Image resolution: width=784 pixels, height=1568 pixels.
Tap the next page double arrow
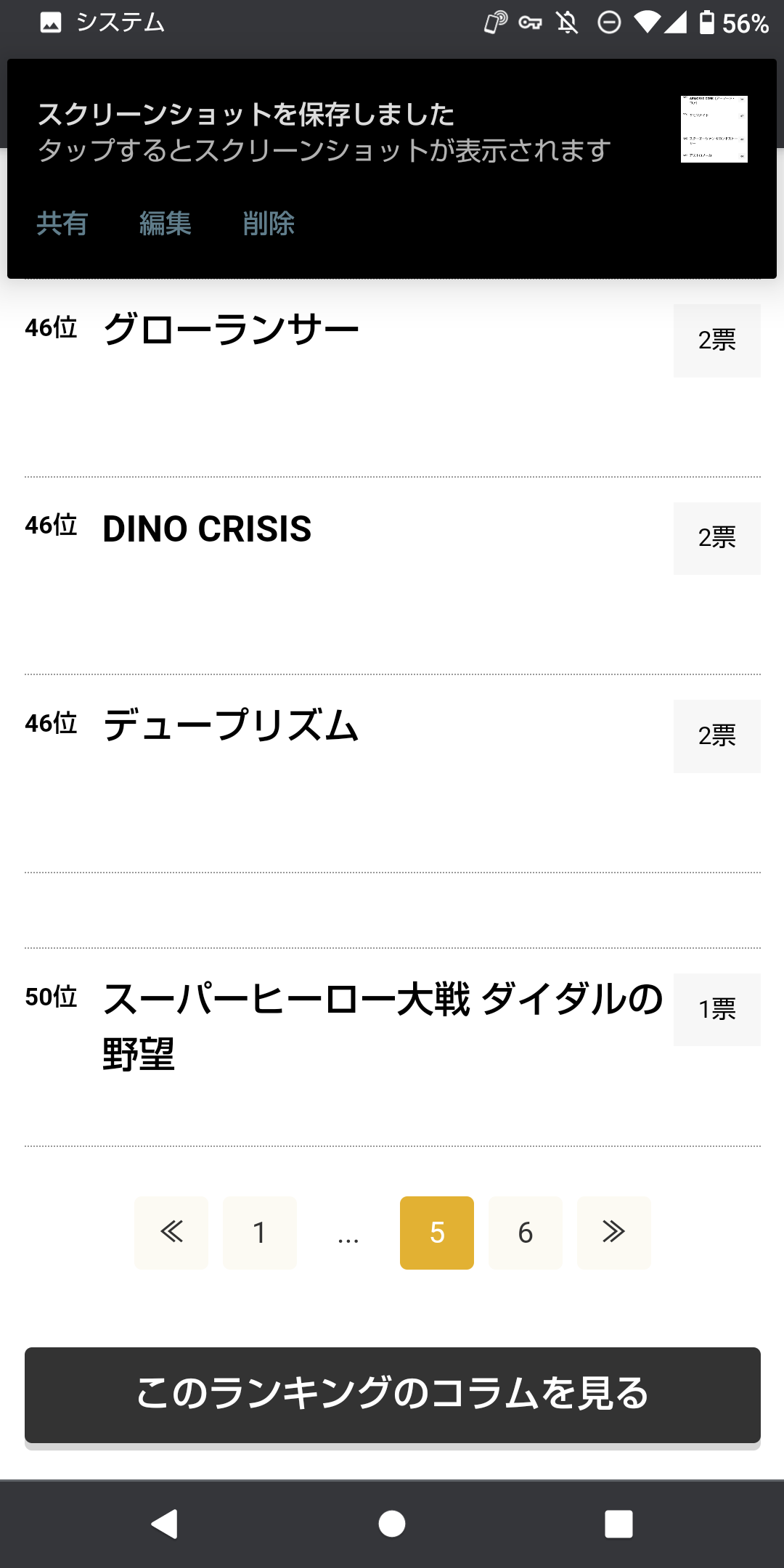point(614,1233)
